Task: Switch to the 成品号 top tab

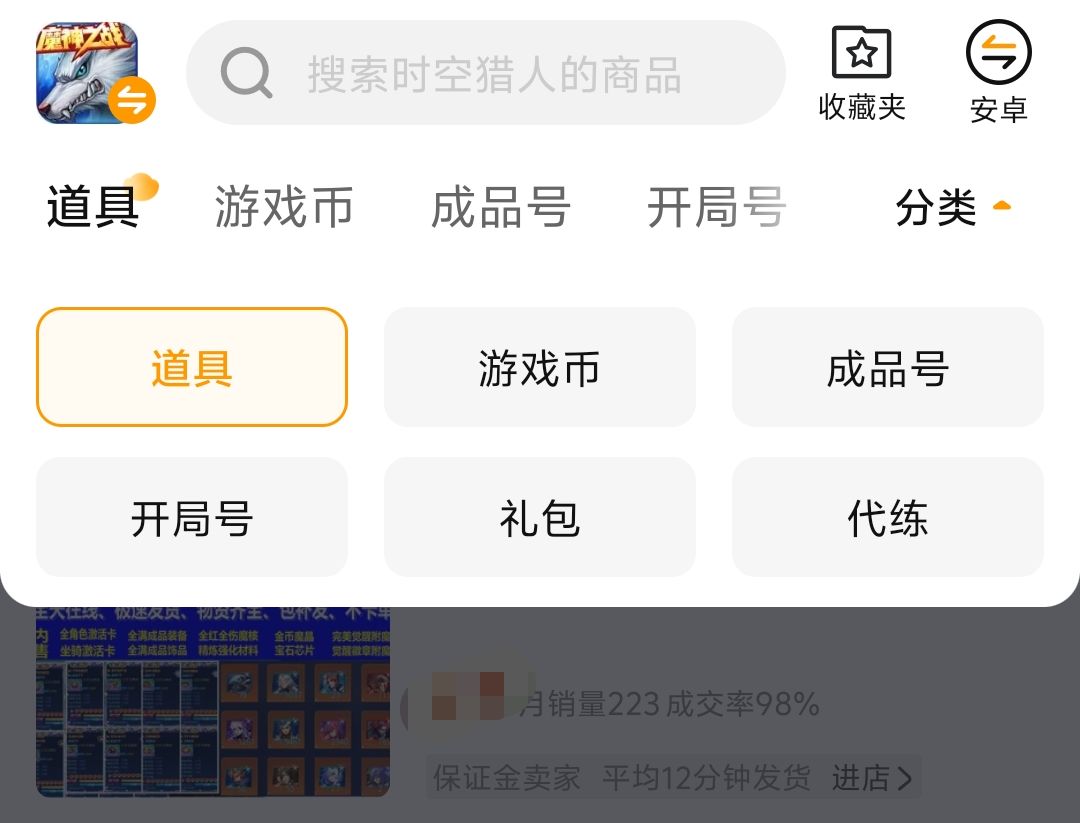Action: pyautogui.click(x=500, y=208)
